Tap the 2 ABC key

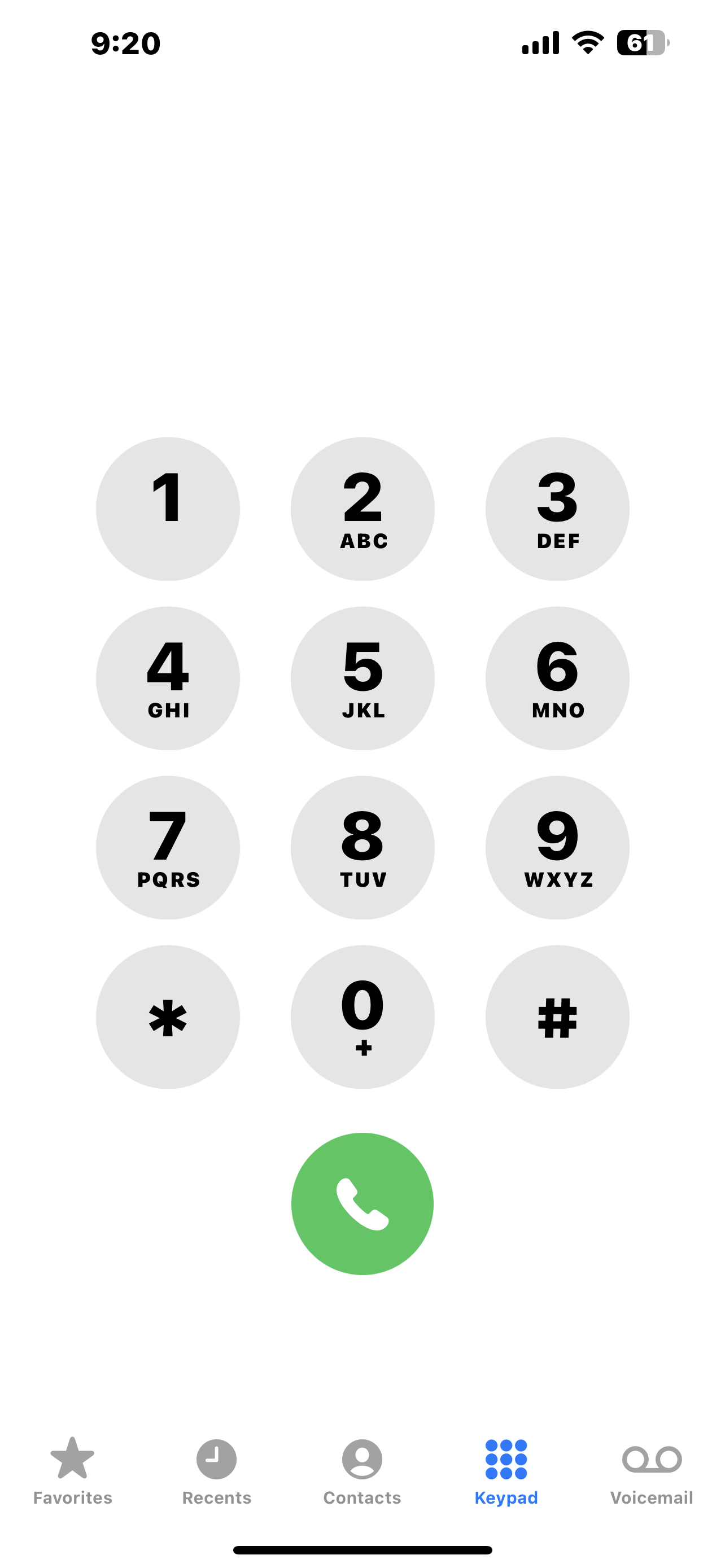tap(362, 509)
